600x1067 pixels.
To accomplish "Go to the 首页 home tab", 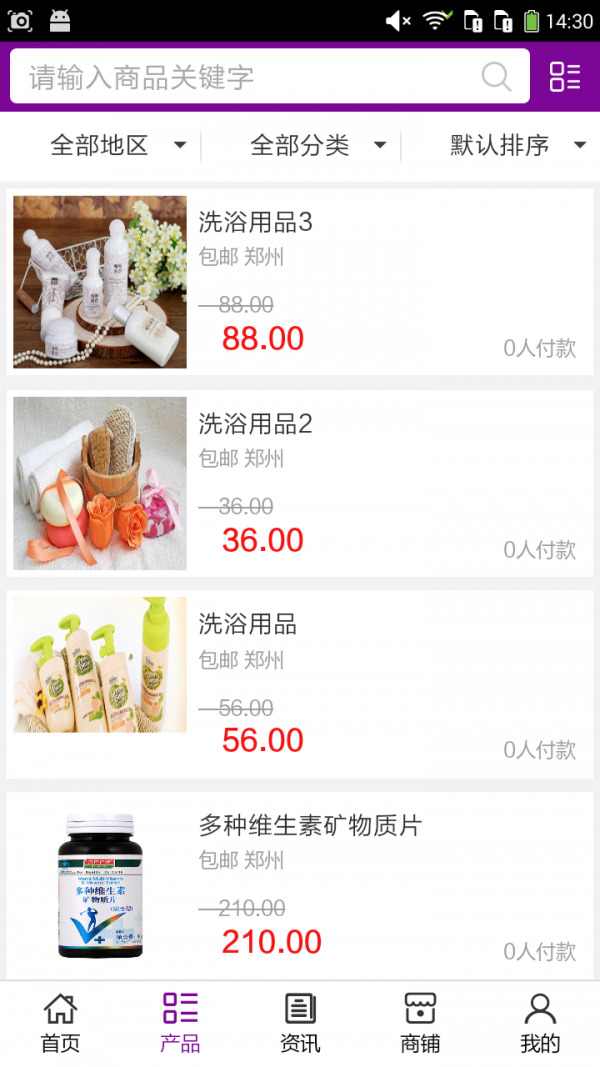I will tap(60, 1023).
